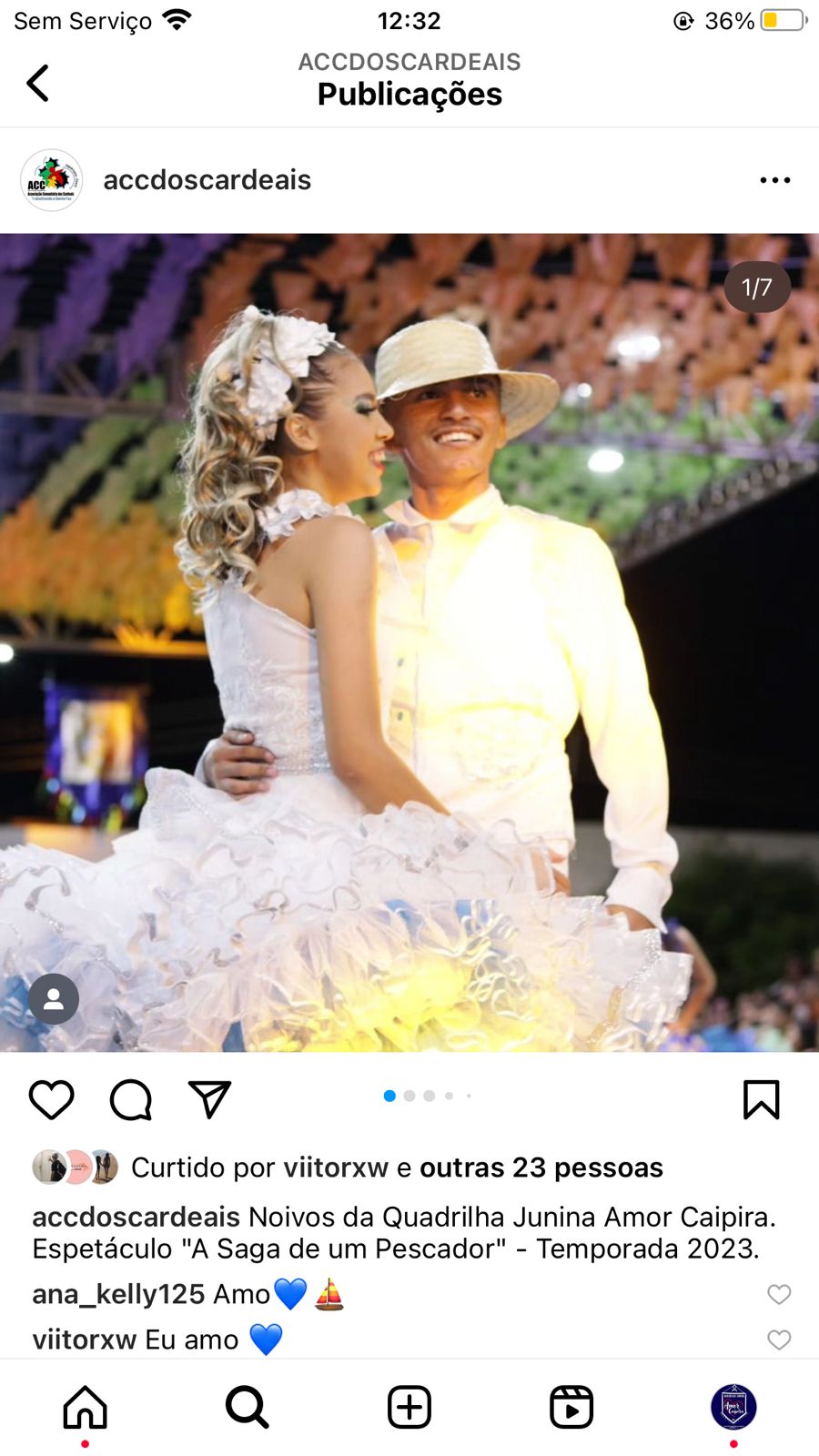
Task: Go back using the top-left arrow
Action: pyautogui.click(x=38, y=83)
